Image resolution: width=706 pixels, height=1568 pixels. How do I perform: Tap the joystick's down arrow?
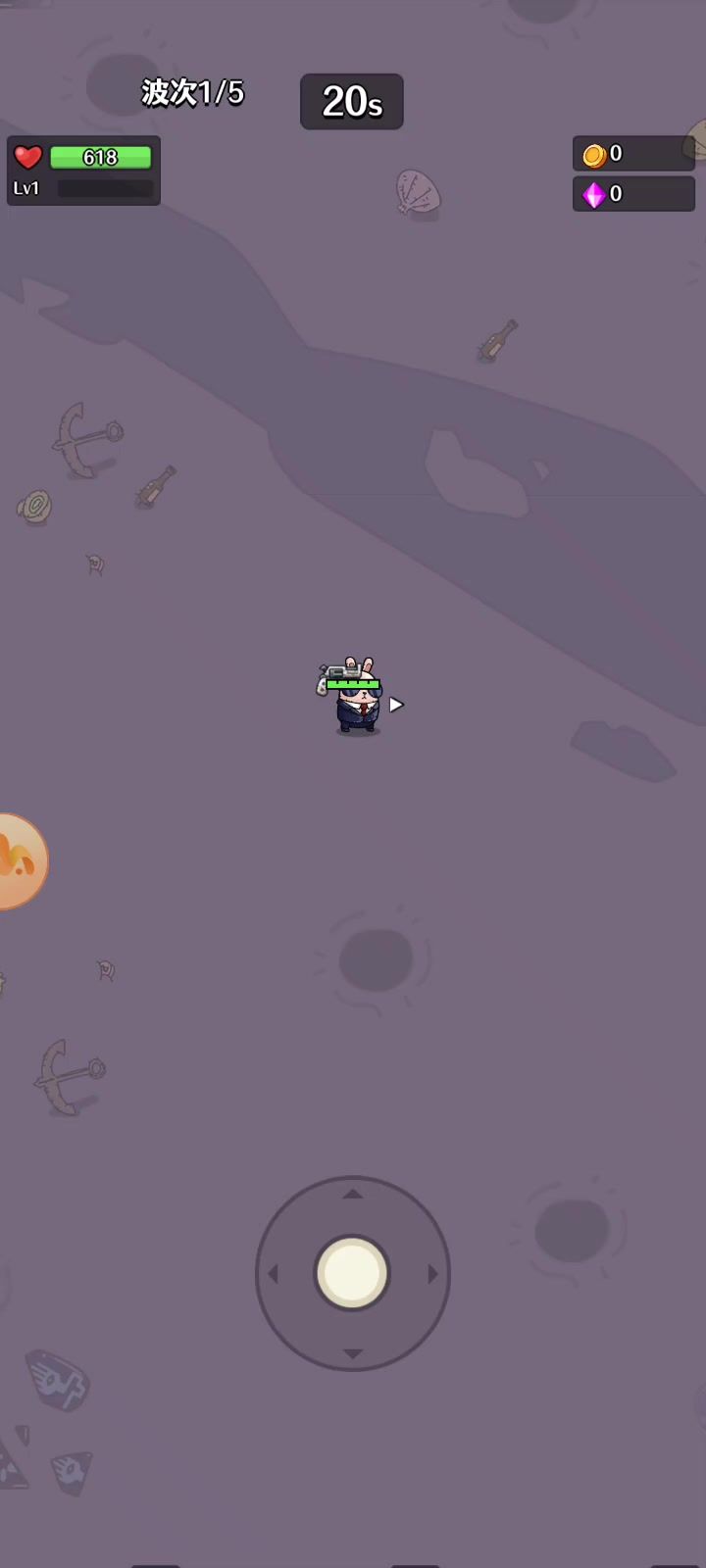[x=353, y=1353]
